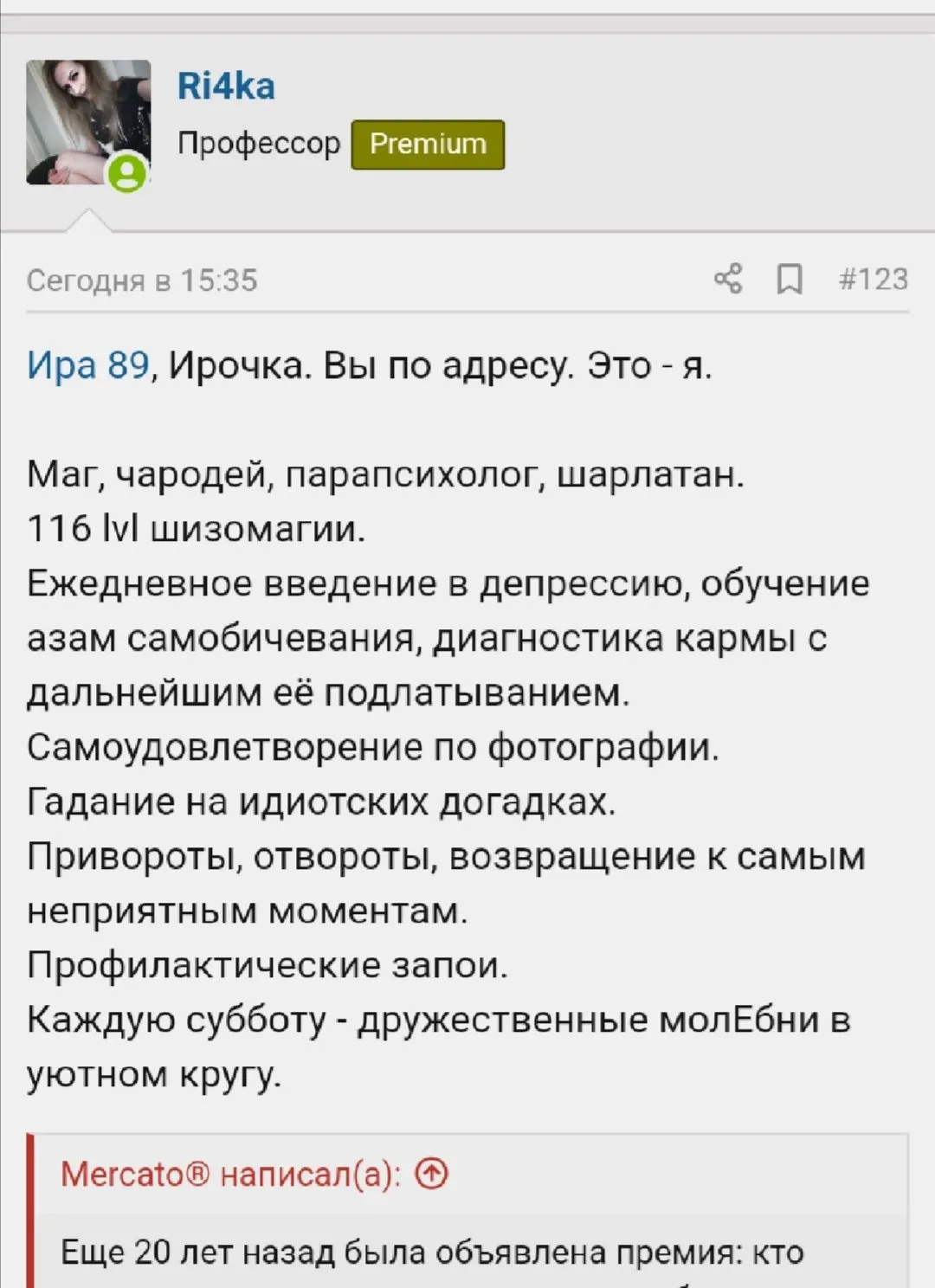
Task: Open the #123 post permalink
Action: [874, 279]
